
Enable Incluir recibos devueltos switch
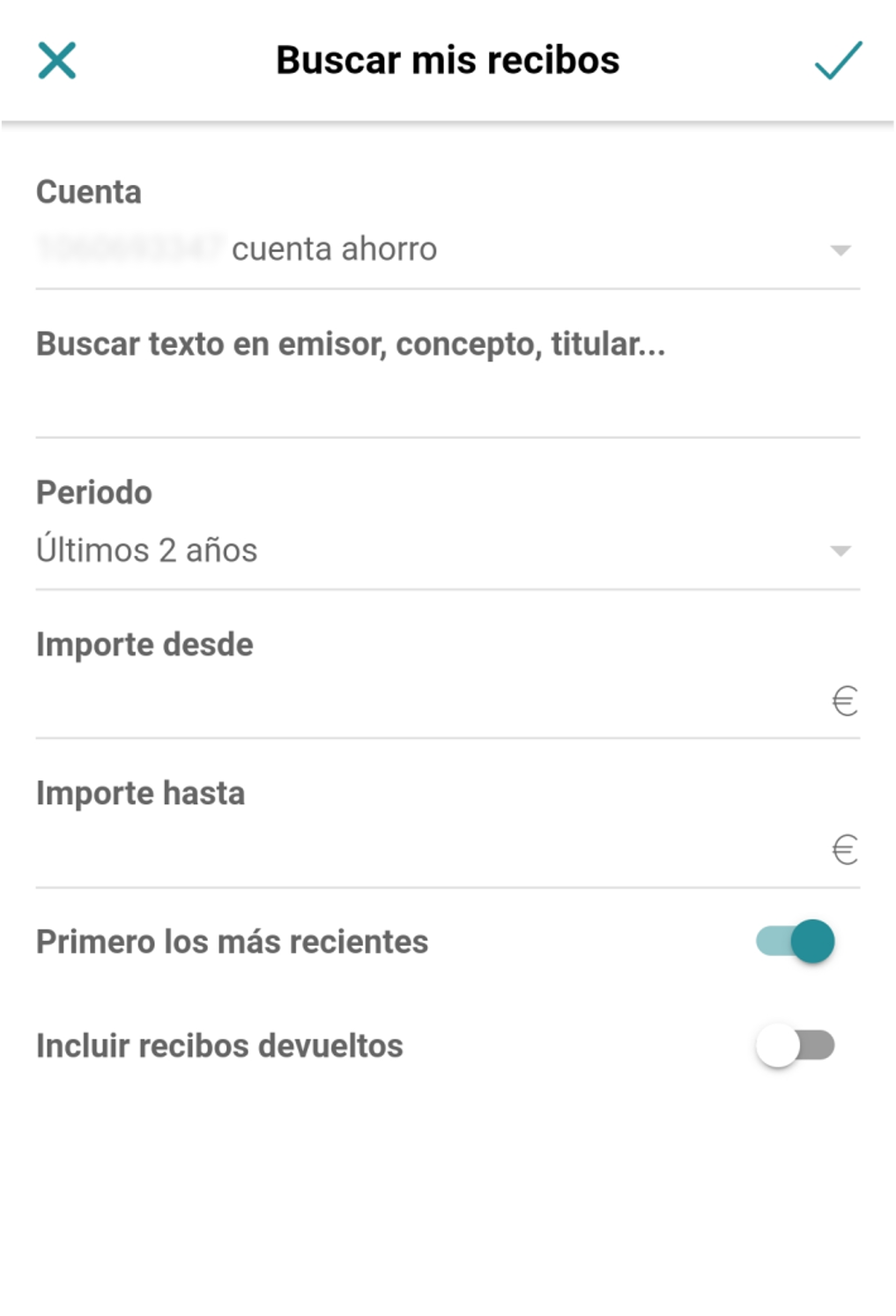pyautogui.click(x=795, y=1046)
